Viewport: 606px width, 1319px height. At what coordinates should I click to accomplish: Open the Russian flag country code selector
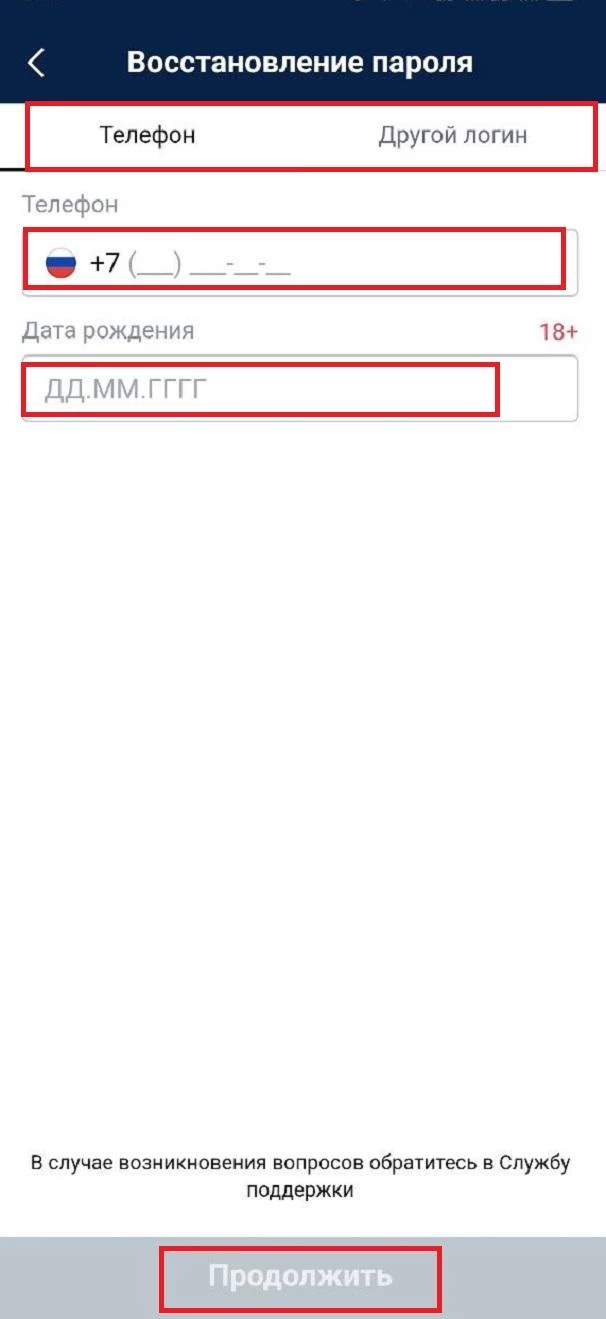(60, 264)
